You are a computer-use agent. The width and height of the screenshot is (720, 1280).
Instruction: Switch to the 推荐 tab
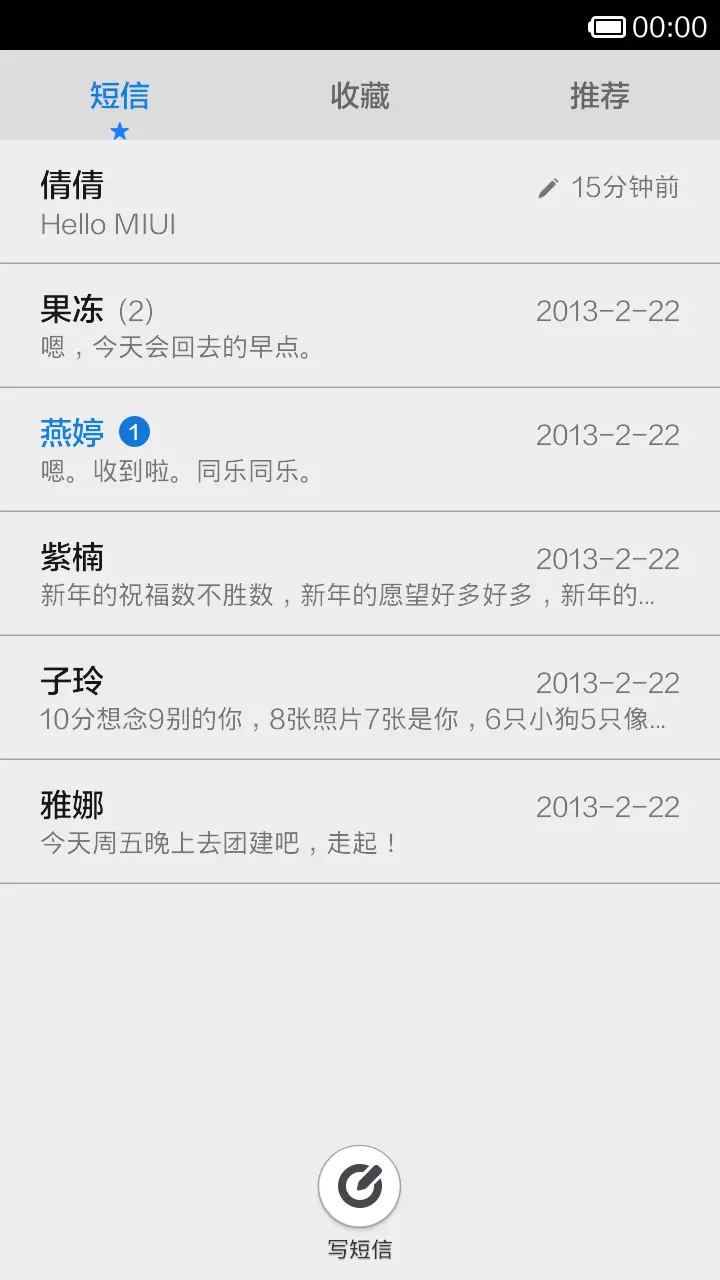pyautogui.click(x=598, y=96)
